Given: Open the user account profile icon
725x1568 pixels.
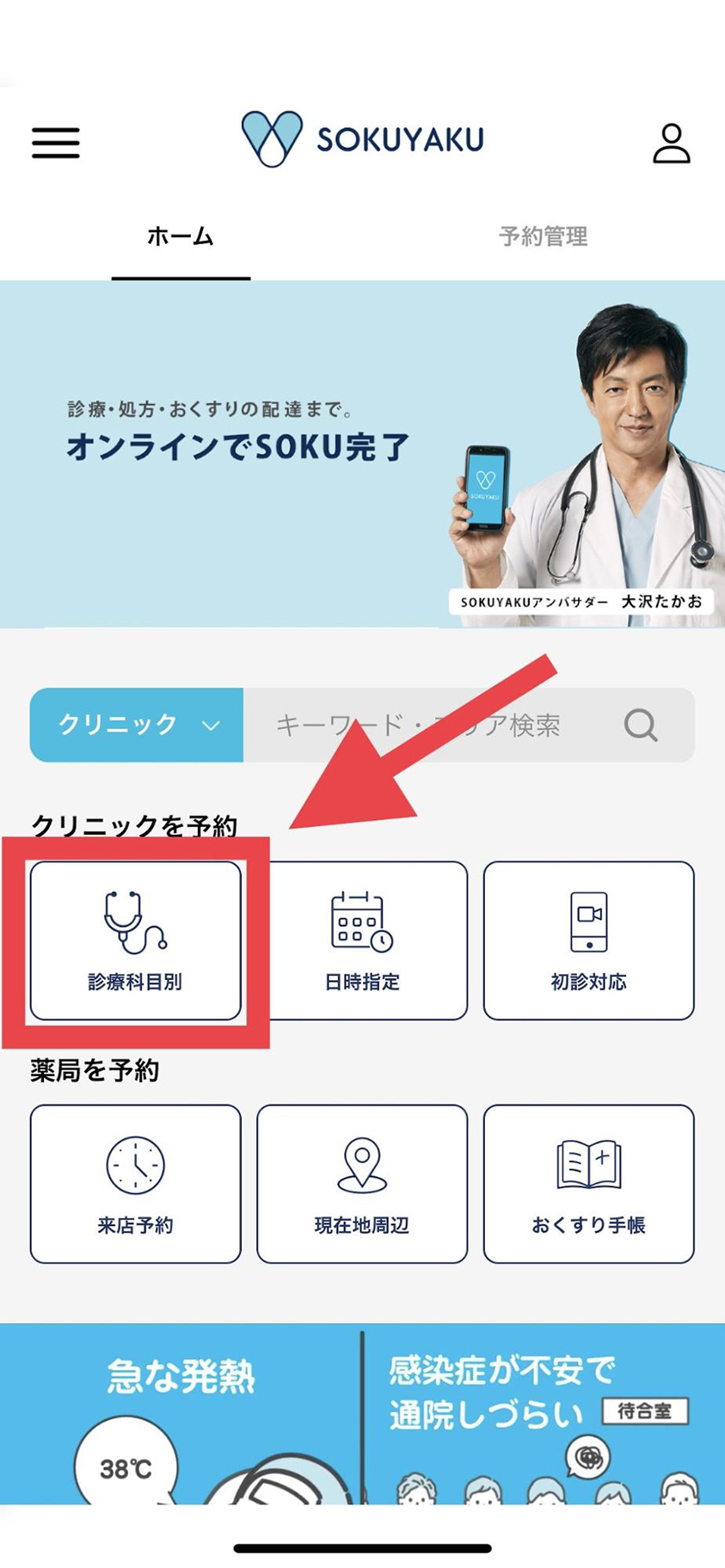Looking at the screenshot, I should pyautogui.click(x=671, y=143).
